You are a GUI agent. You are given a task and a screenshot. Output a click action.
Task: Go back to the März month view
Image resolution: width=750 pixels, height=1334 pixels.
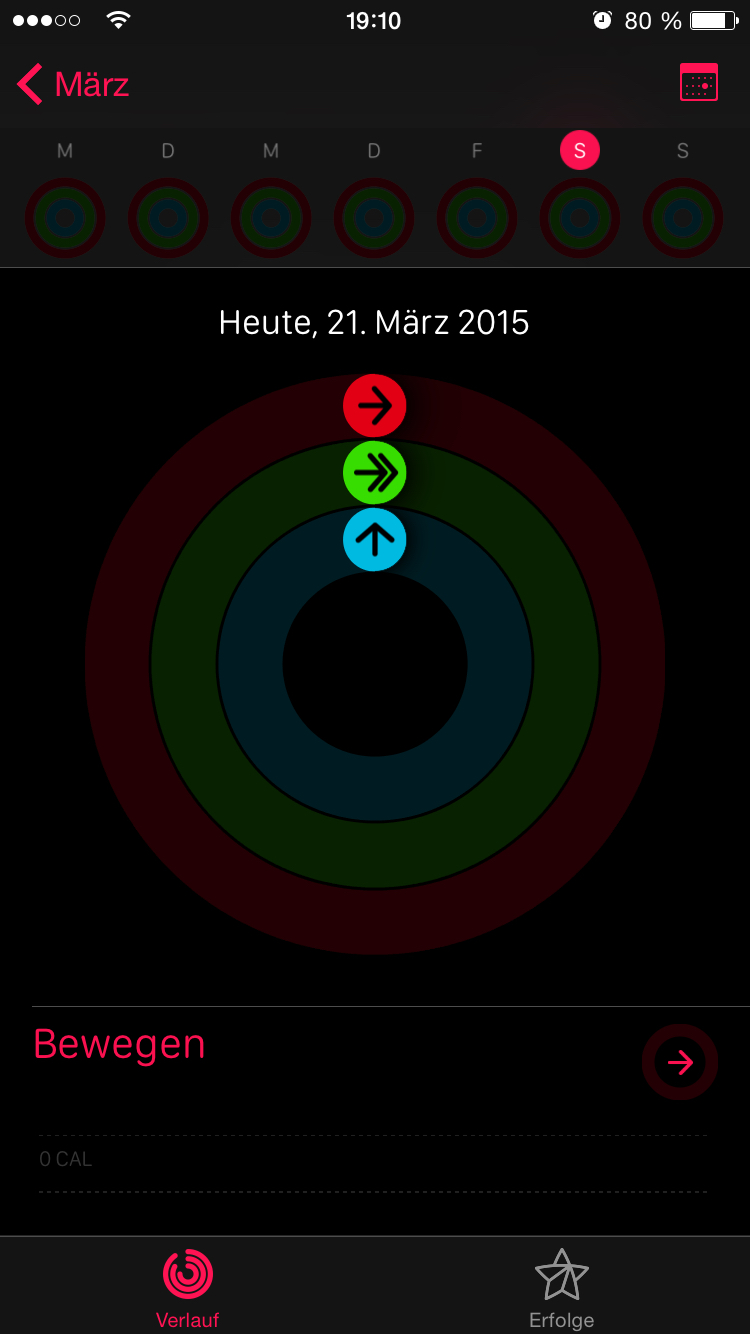coord(73,84)
